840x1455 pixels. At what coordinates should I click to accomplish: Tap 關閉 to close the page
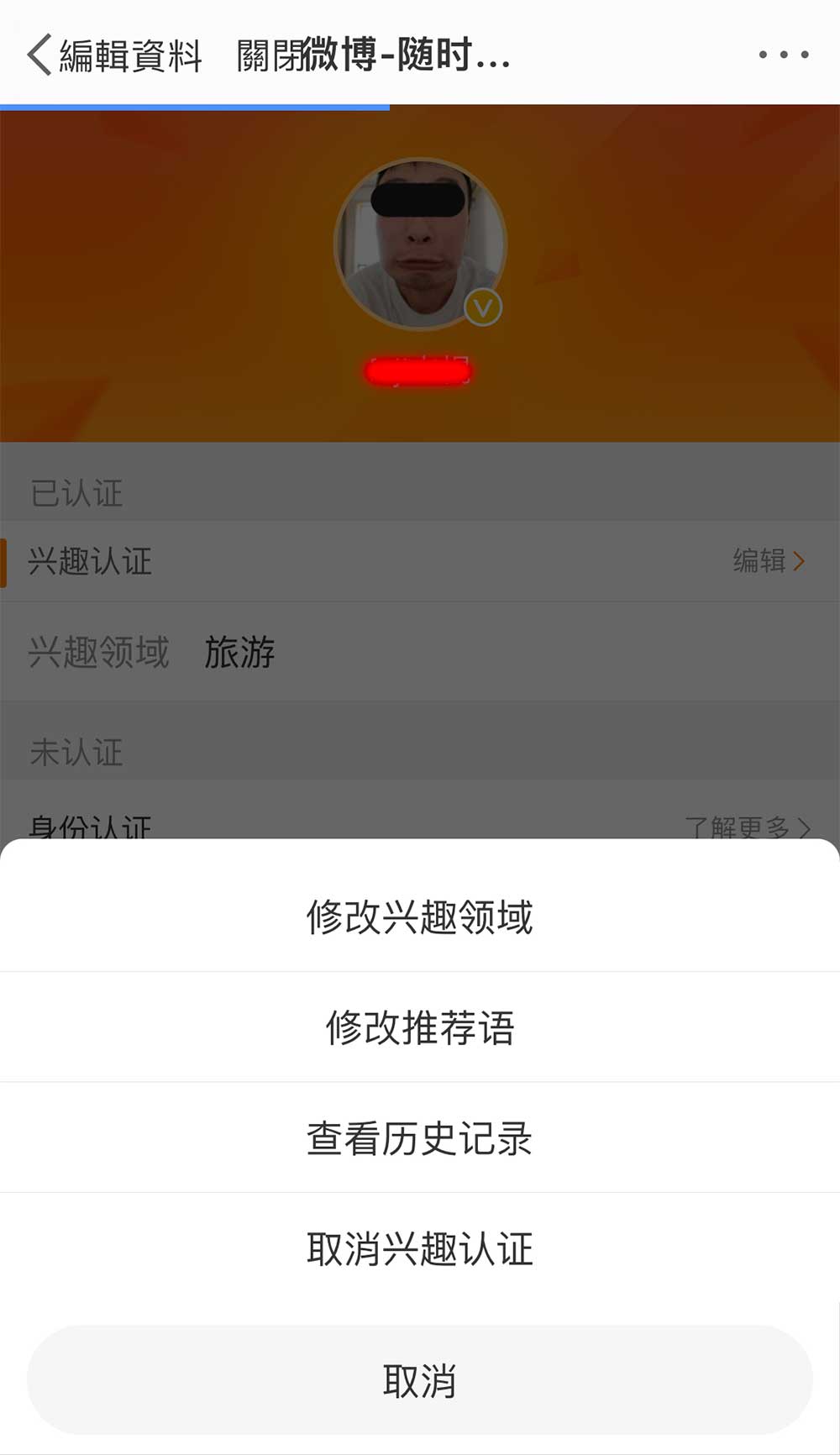267,55
